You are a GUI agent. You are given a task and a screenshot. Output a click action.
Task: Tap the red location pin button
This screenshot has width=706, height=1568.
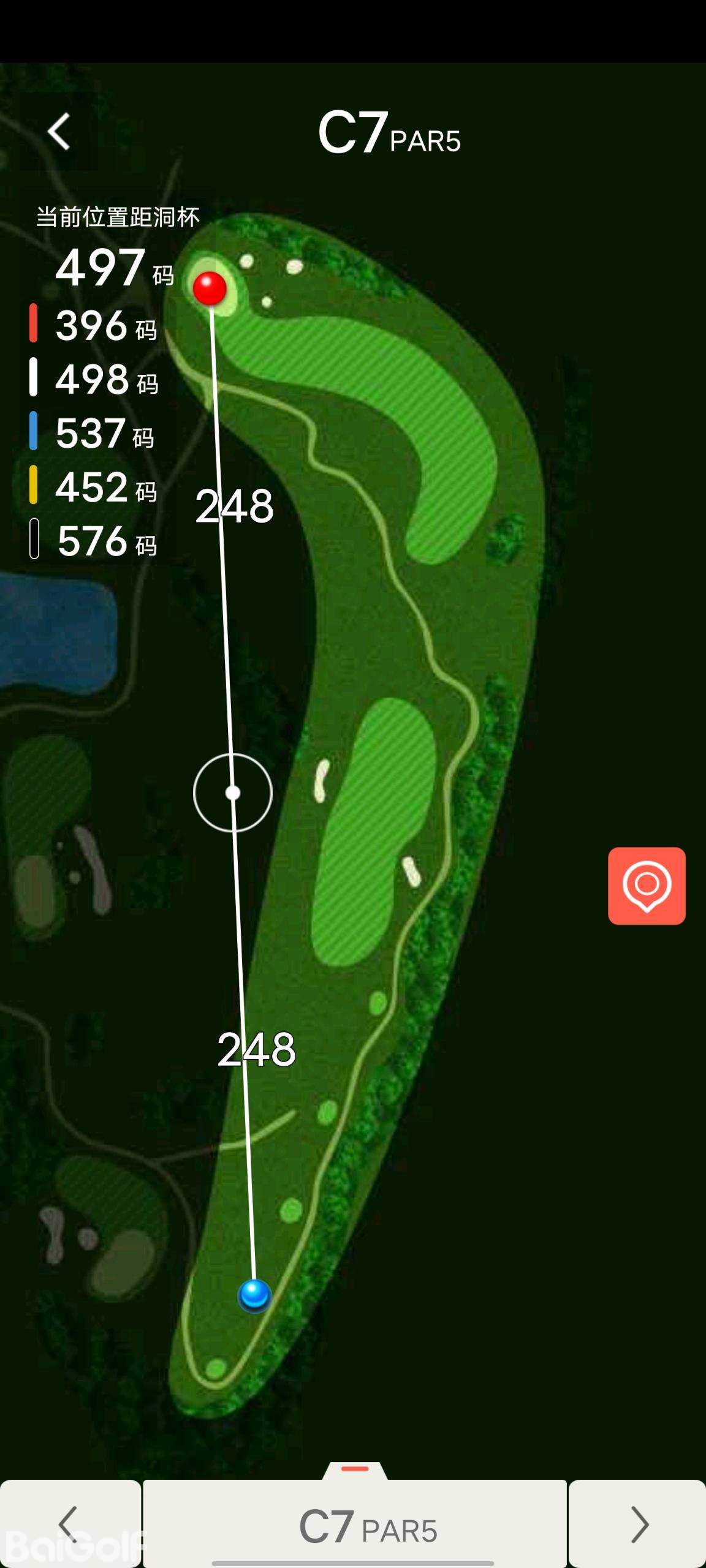tap(647, 886)
